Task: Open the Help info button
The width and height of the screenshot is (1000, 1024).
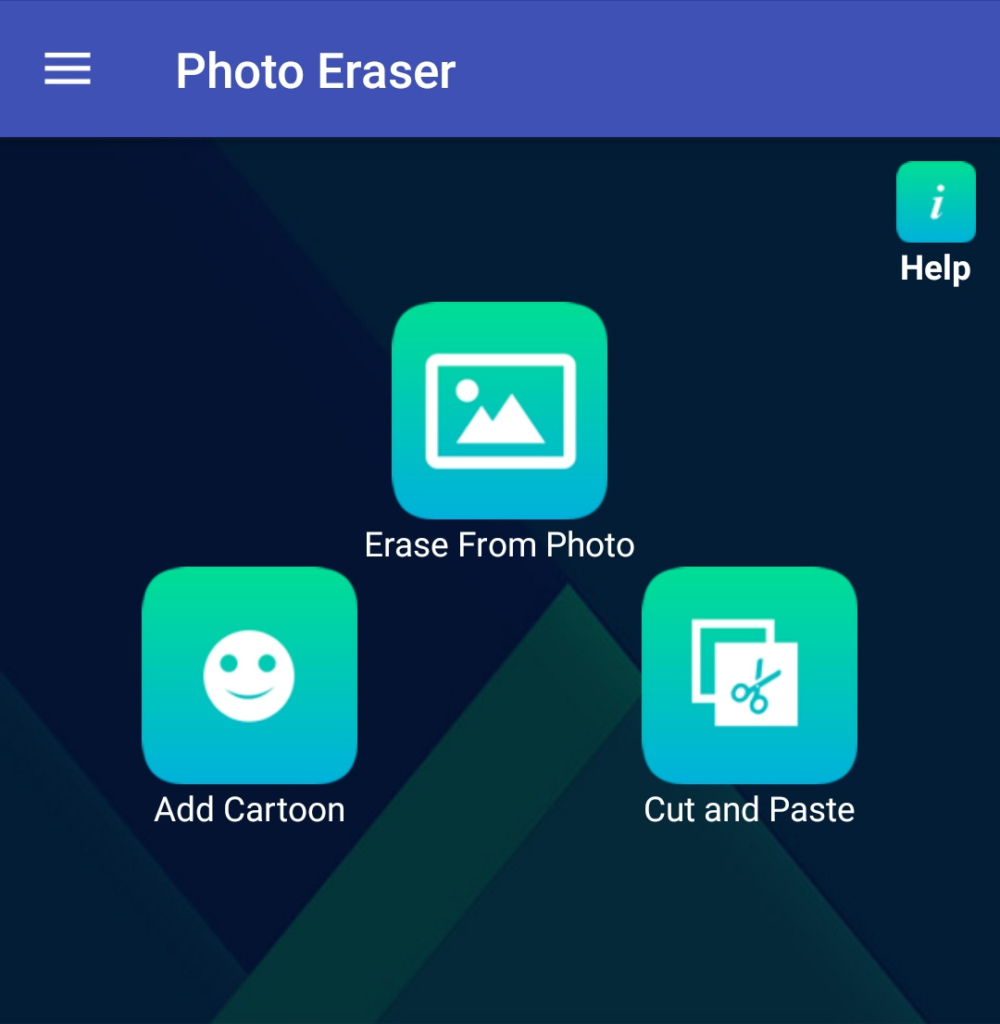Action: tap(935, 203)
